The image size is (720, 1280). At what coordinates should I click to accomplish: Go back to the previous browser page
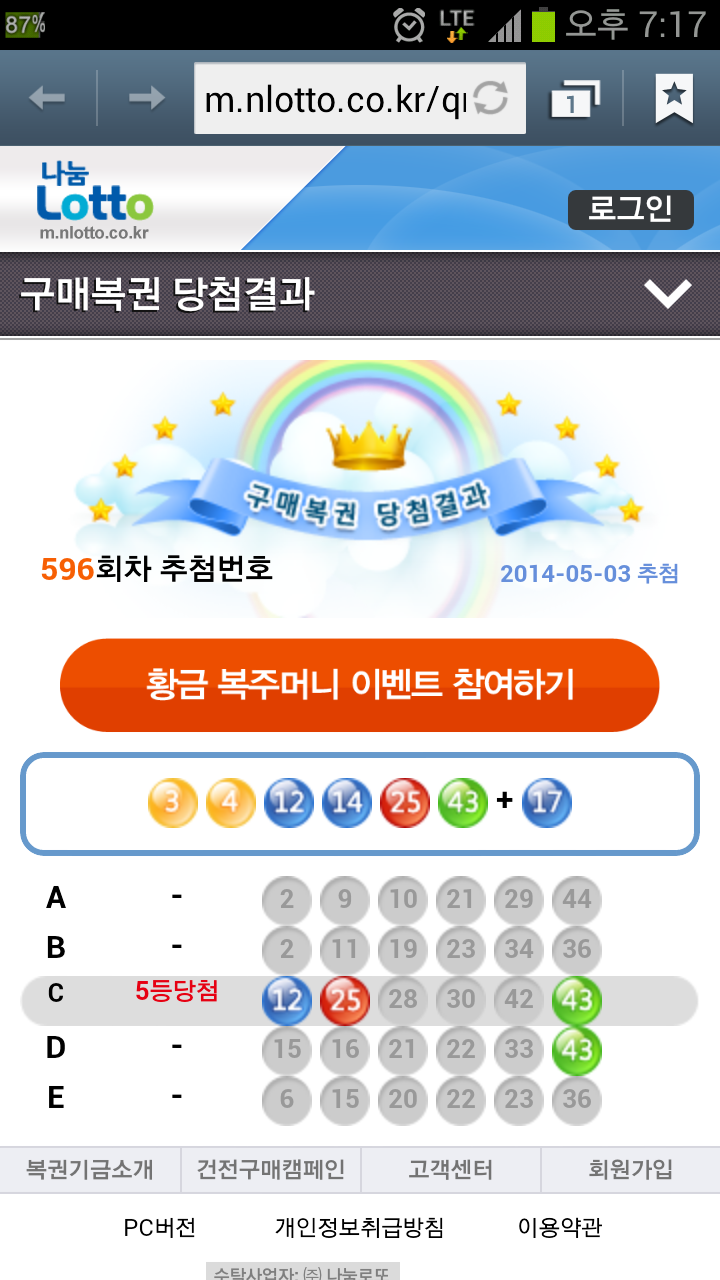(47, 98)
